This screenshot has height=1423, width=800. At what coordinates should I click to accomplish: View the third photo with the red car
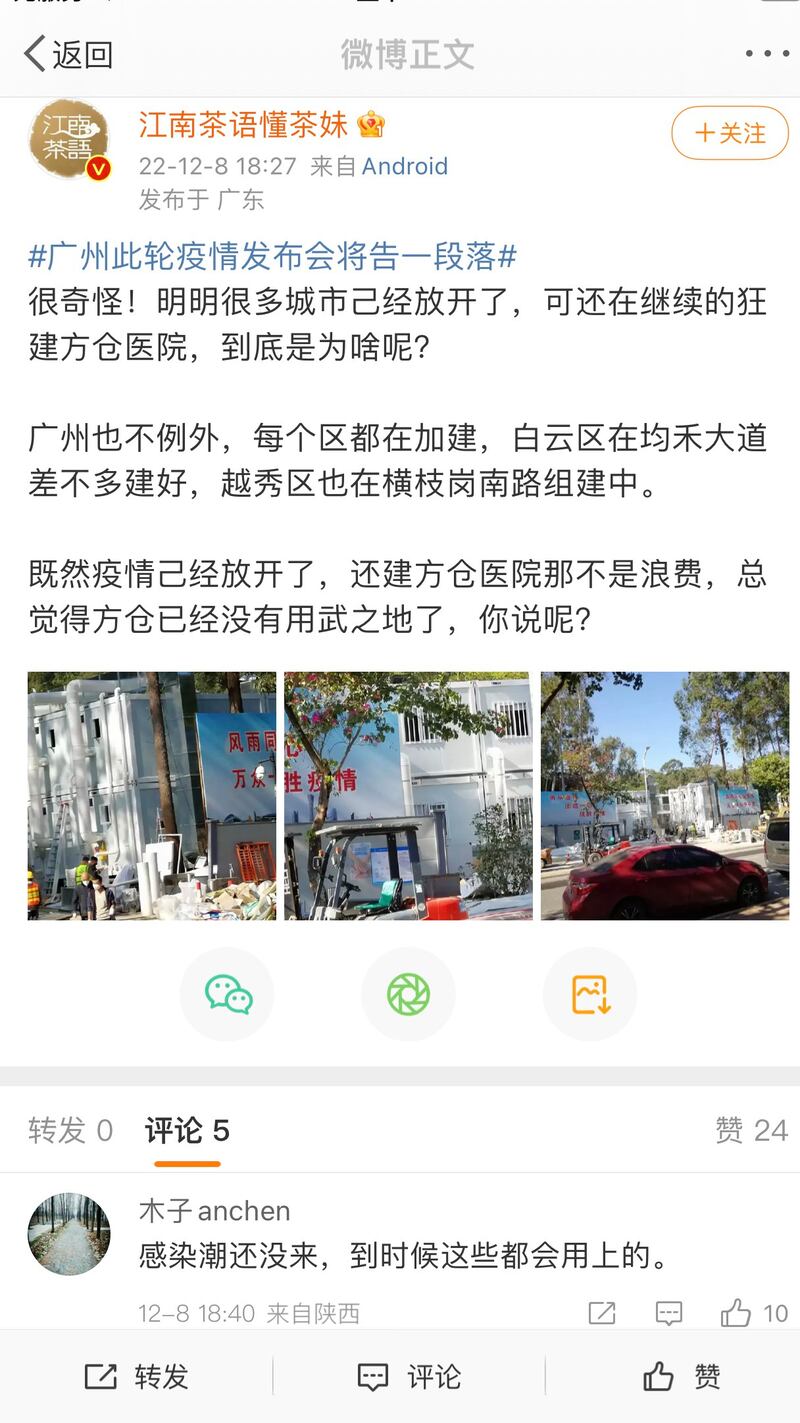tap(665, 795)
